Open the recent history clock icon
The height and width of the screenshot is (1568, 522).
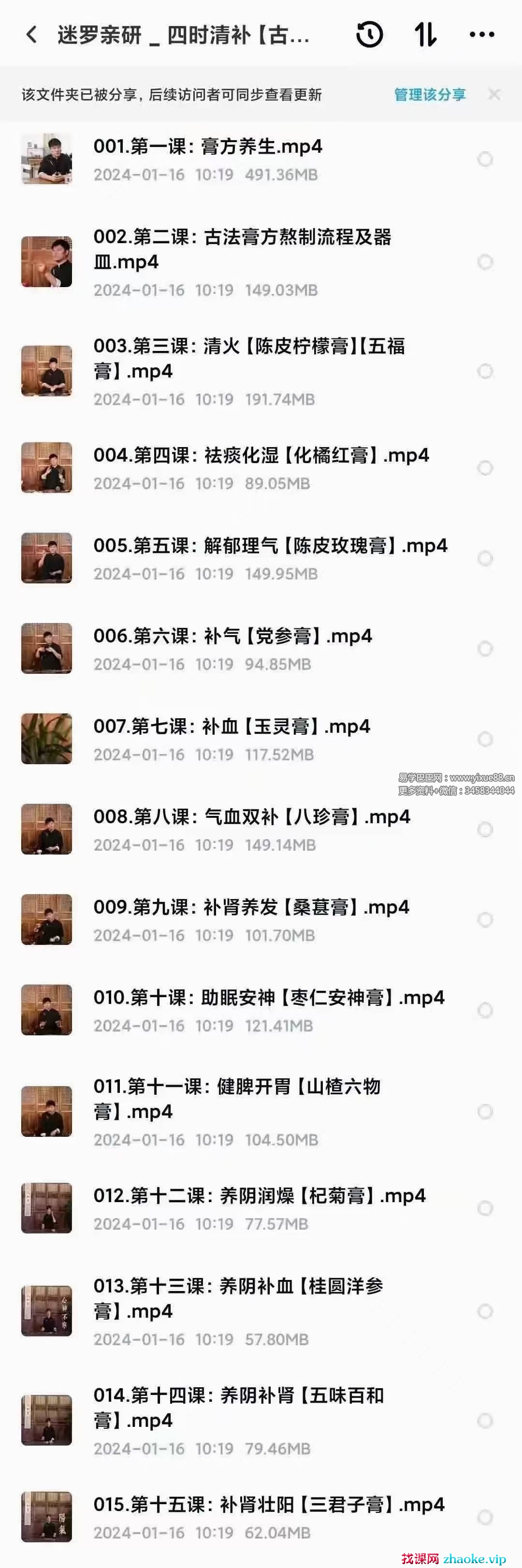tap(369, 35)
